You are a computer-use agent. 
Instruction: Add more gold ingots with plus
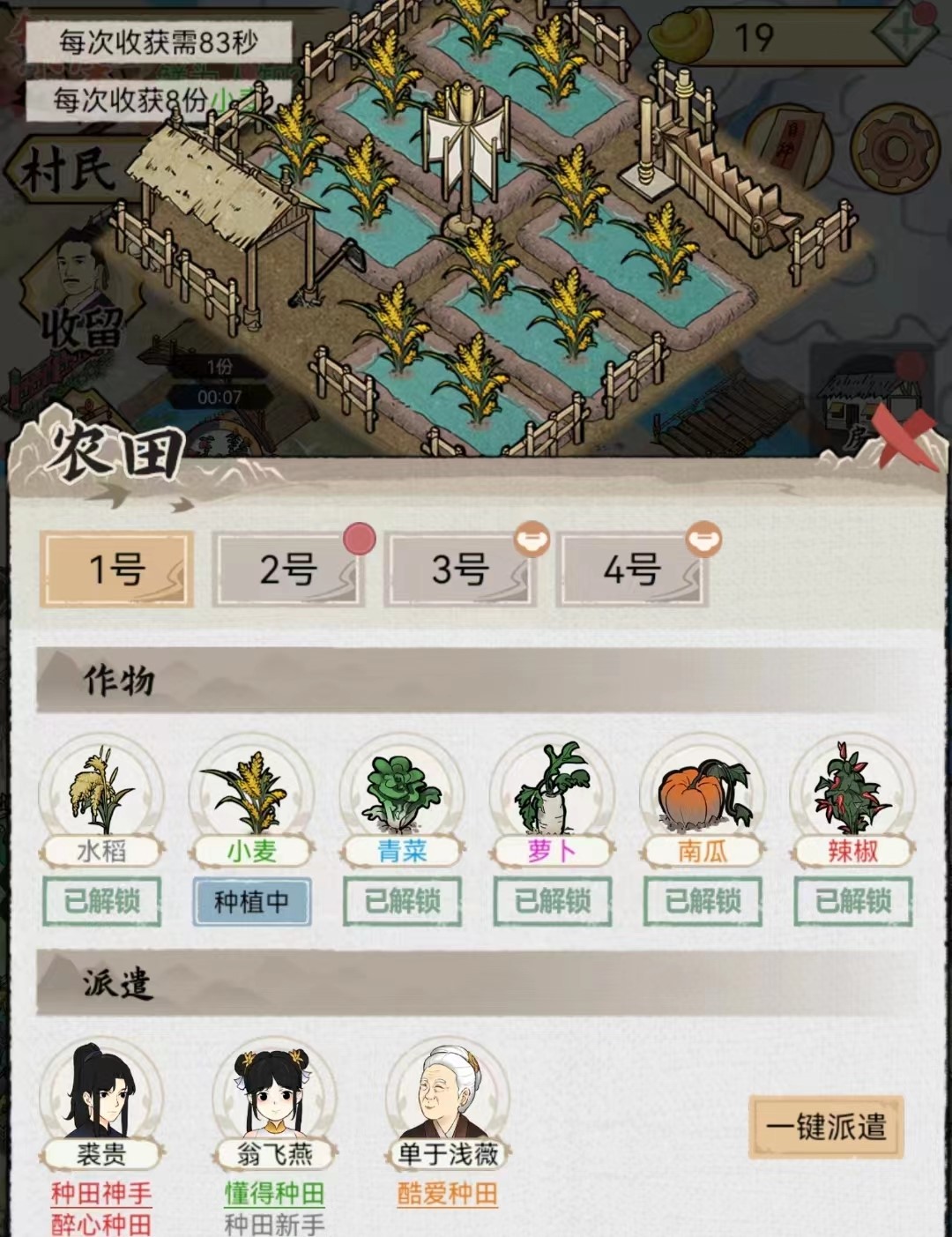pyautogui.click(x=904, y=33)
